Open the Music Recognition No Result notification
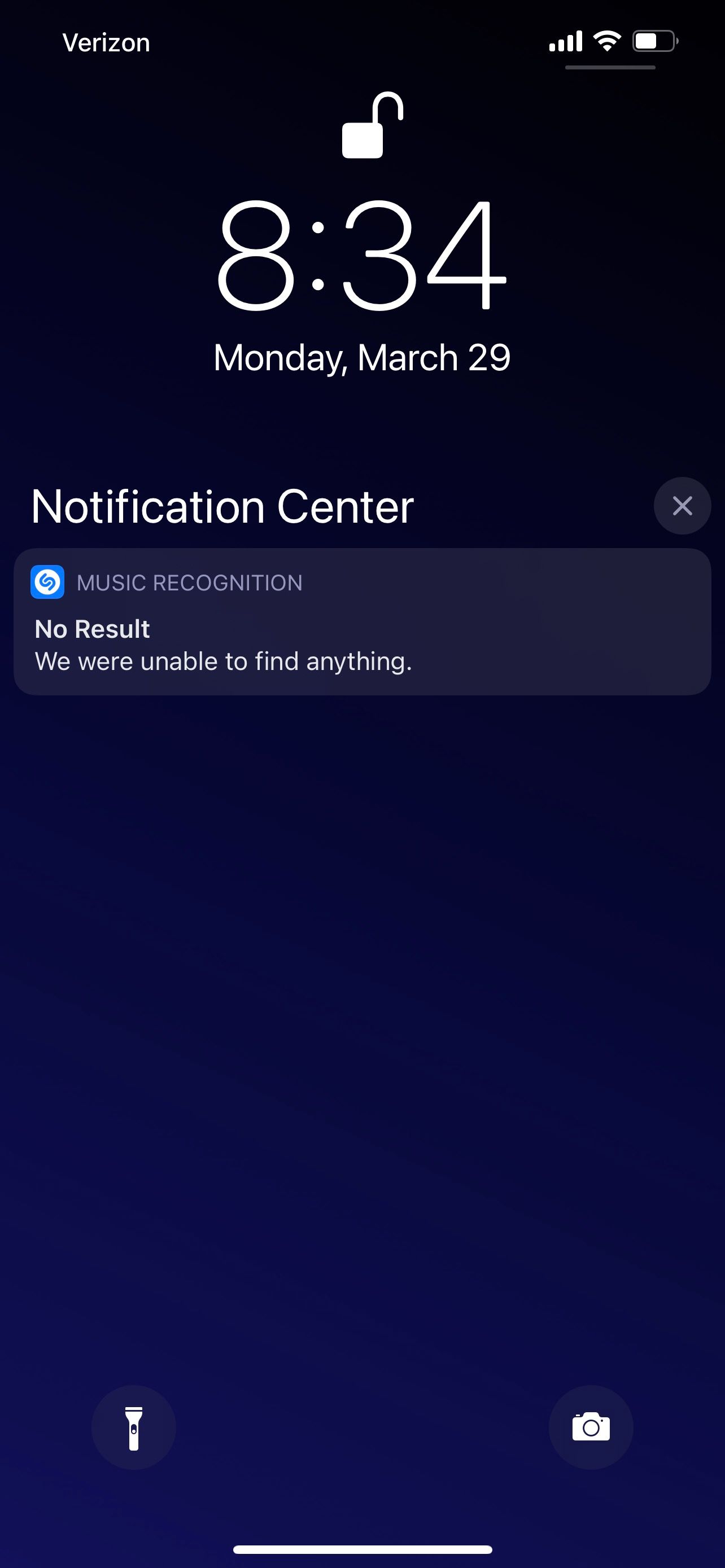This screenshot has width=725, height=1568. (x=361, y=622)
